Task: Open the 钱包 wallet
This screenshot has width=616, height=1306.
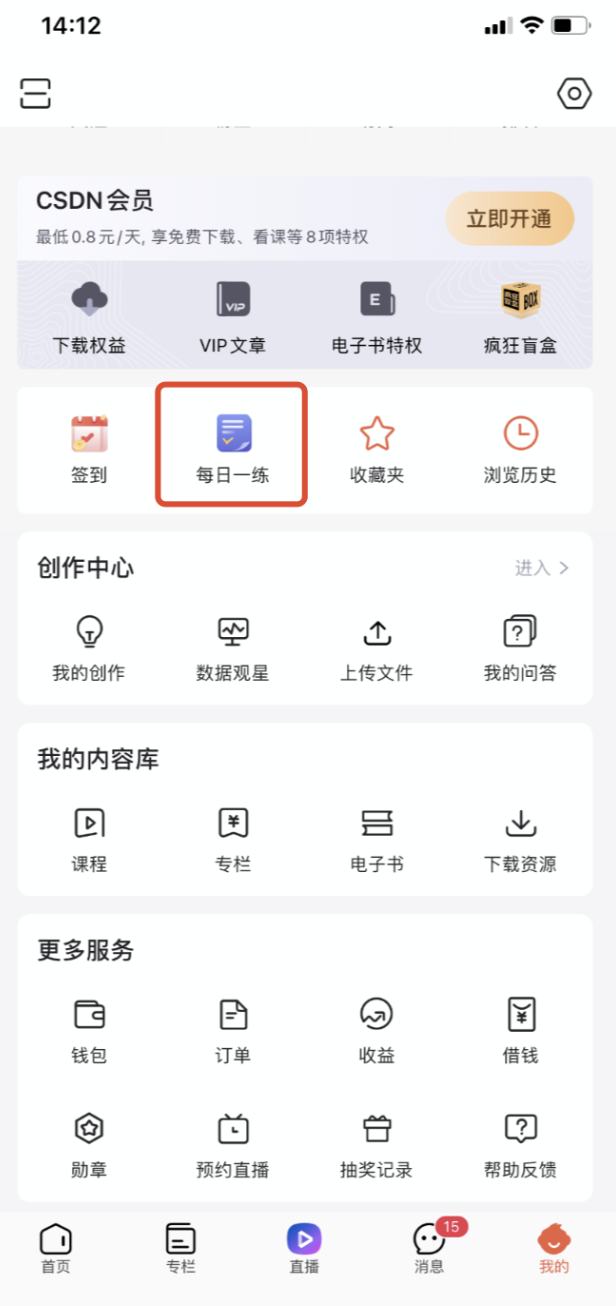Action: click(x=89, y=1030)
